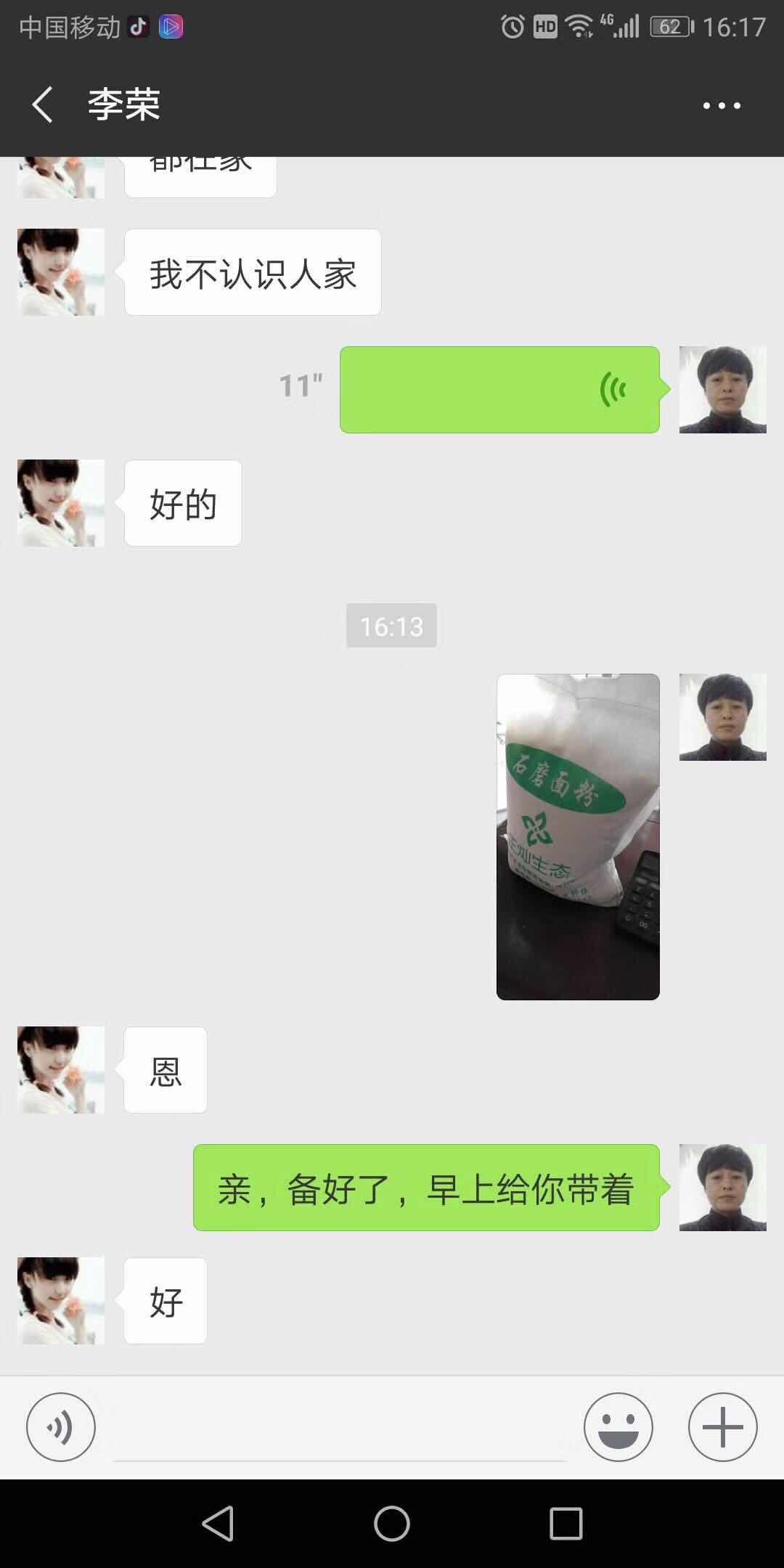The width and height of the screenshot is (784, 1568).
Task: Open the plus attachments menu
Action: 722,1426
